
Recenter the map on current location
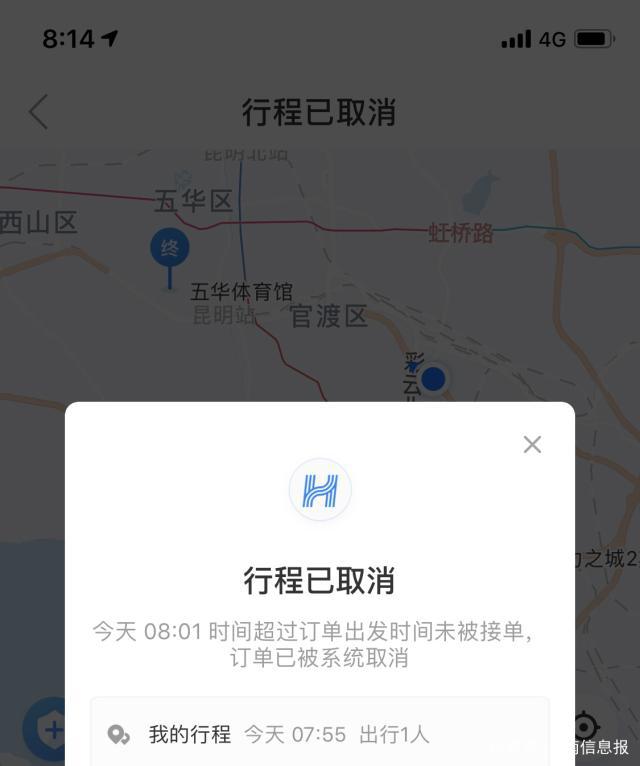point(586,726)
